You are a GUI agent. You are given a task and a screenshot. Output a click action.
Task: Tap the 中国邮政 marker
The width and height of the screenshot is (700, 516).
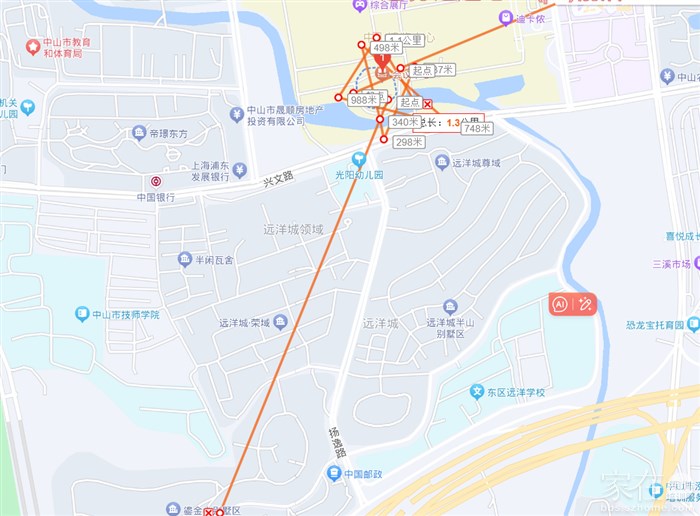click(x=333, y=473)
